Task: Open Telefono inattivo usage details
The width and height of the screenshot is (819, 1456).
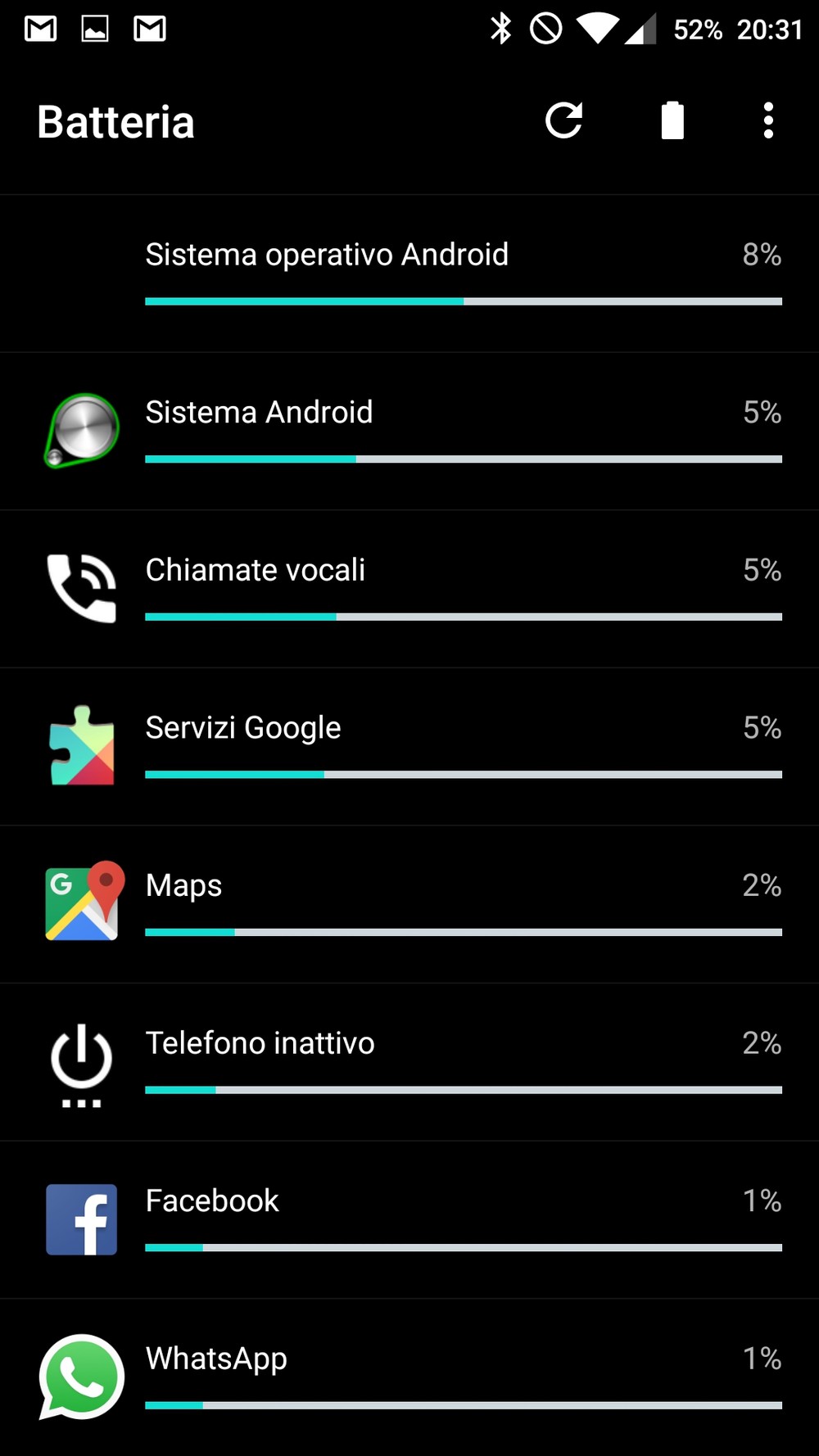Action: 409,1062
